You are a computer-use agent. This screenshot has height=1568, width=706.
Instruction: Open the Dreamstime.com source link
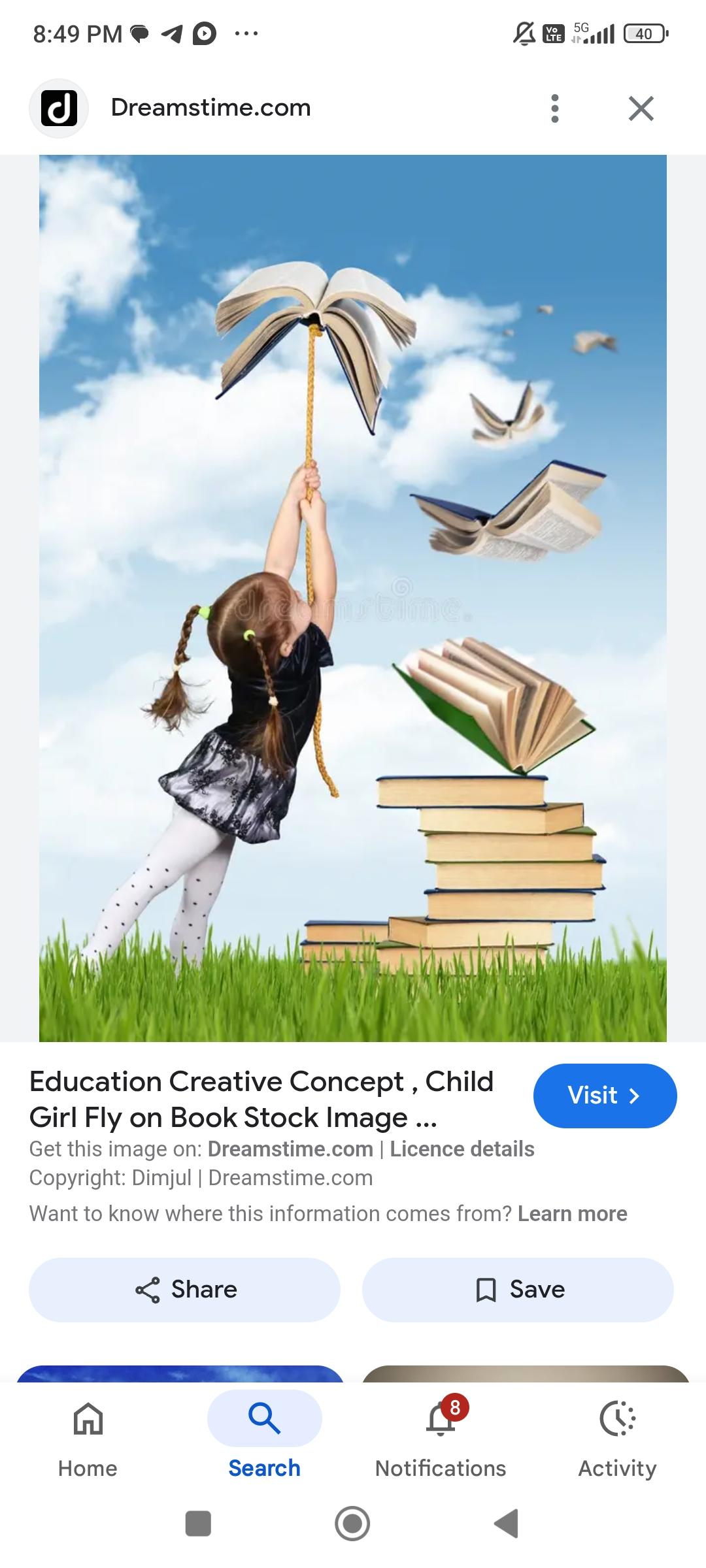pyautogui.click(x=290, y=1149)
